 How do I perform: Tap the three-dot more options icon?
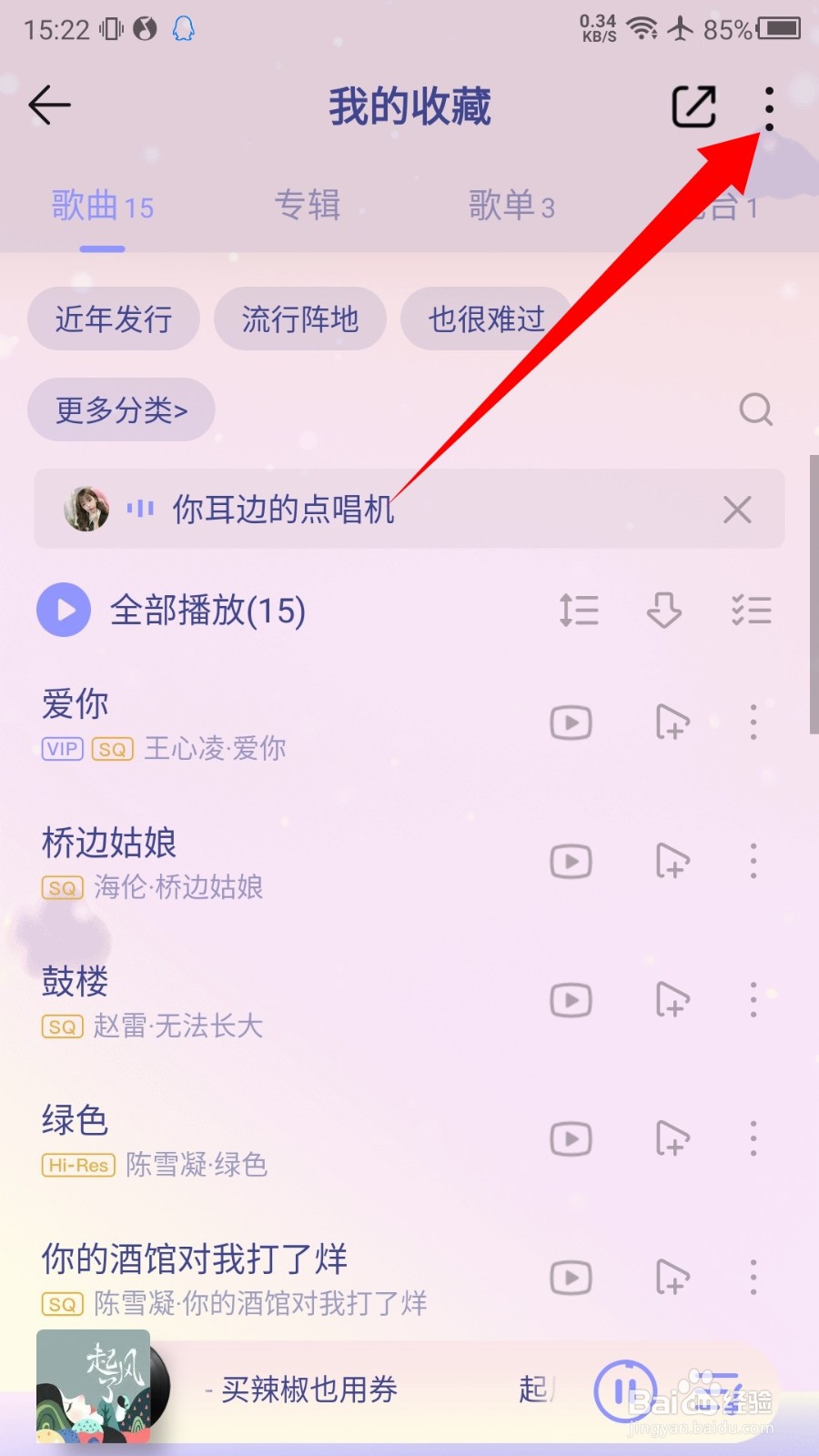[x=769, y=106]
